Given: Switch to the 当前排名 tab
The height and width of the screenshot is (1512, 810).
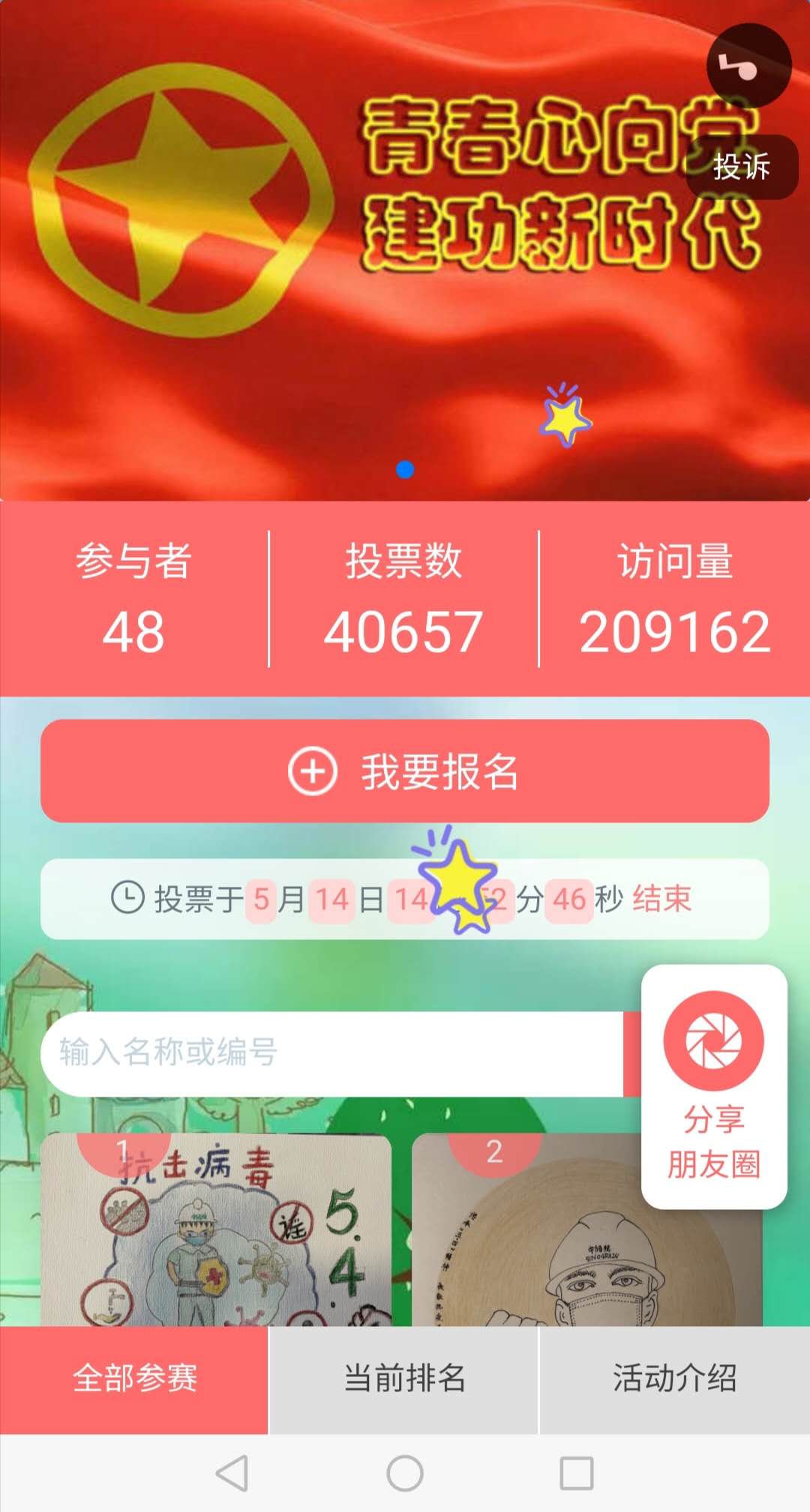Looking at the screenshot, I should (404, 1379).
